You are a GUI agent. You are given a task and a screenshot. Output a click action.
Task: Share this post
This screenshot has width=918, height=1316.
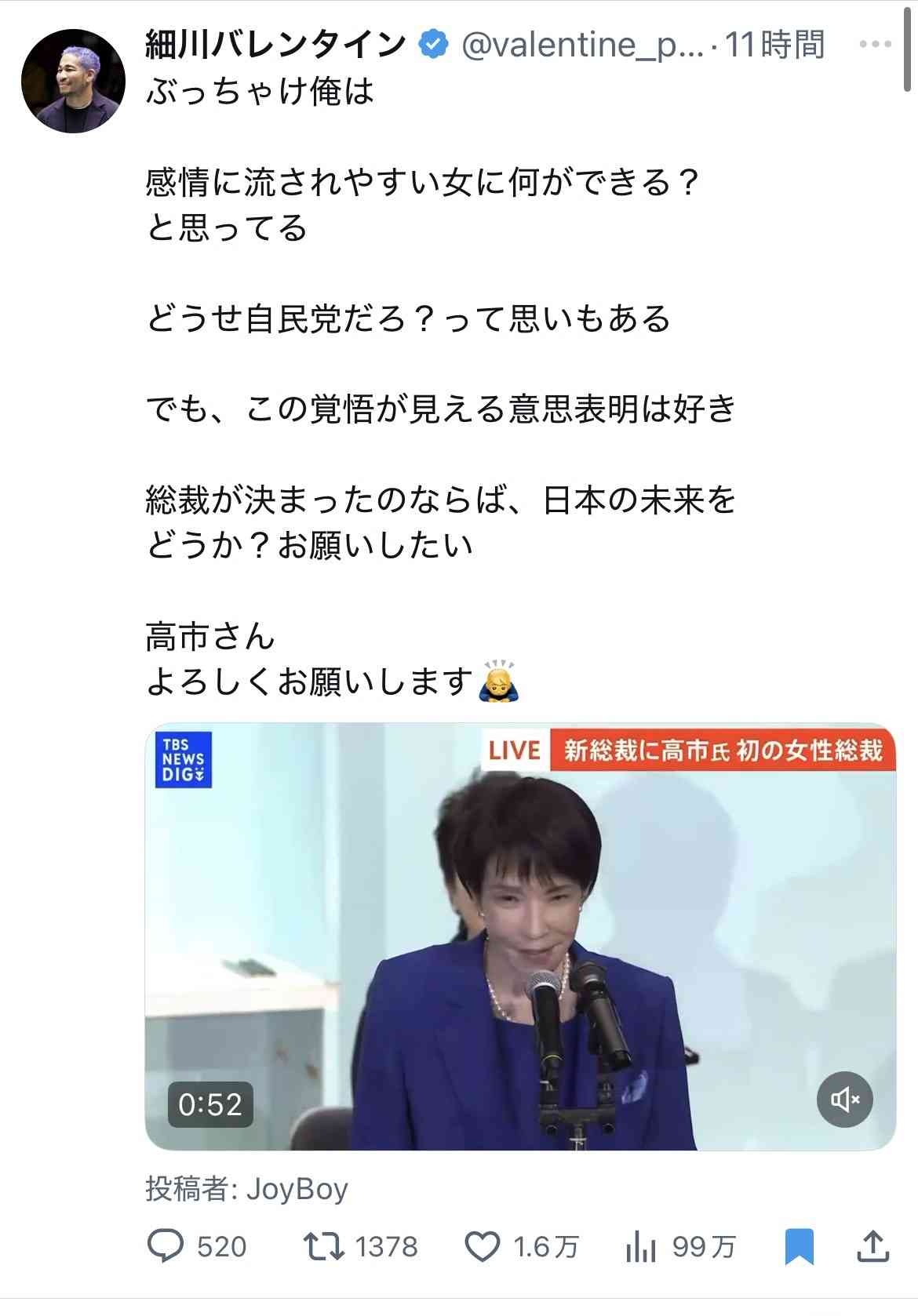[x=872, y=1246]
